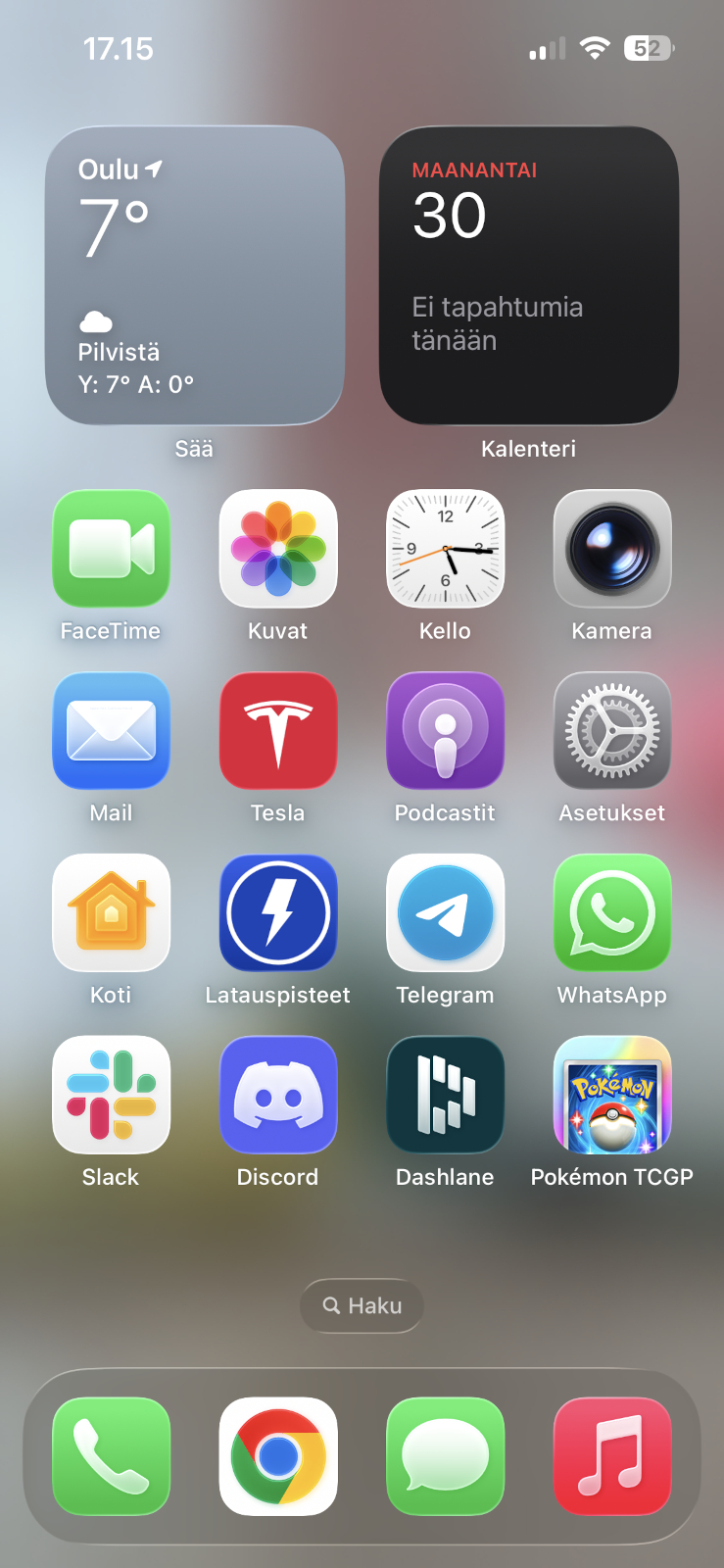Viewport: 724px width, 1568px height.
Task: Tap the Haku search button
Action: [362, 1305]
